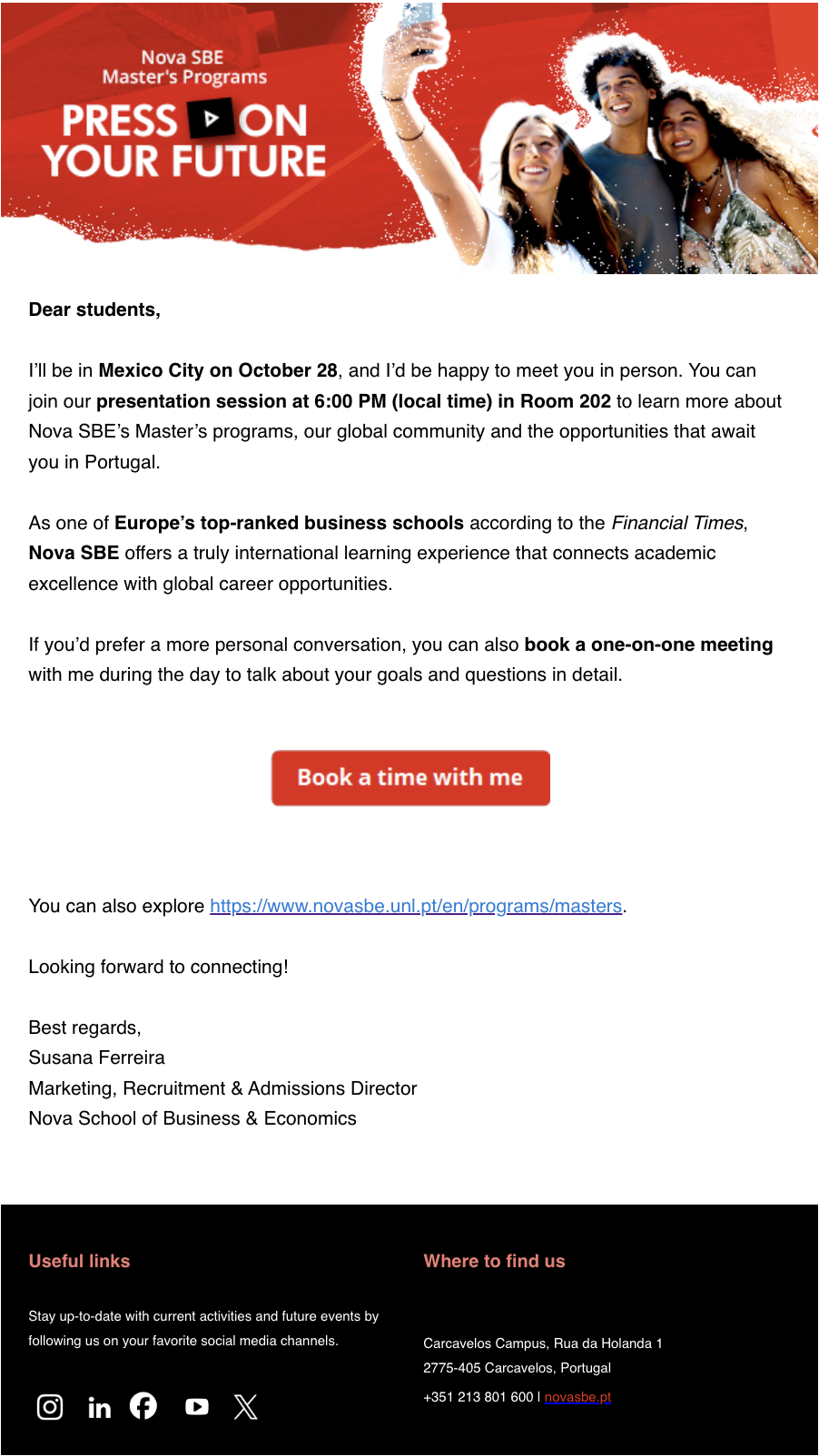The width and height of the screenshot is (819, 1456).
Task: Open the YouTube channel icon
Action: click(197, 1407)
